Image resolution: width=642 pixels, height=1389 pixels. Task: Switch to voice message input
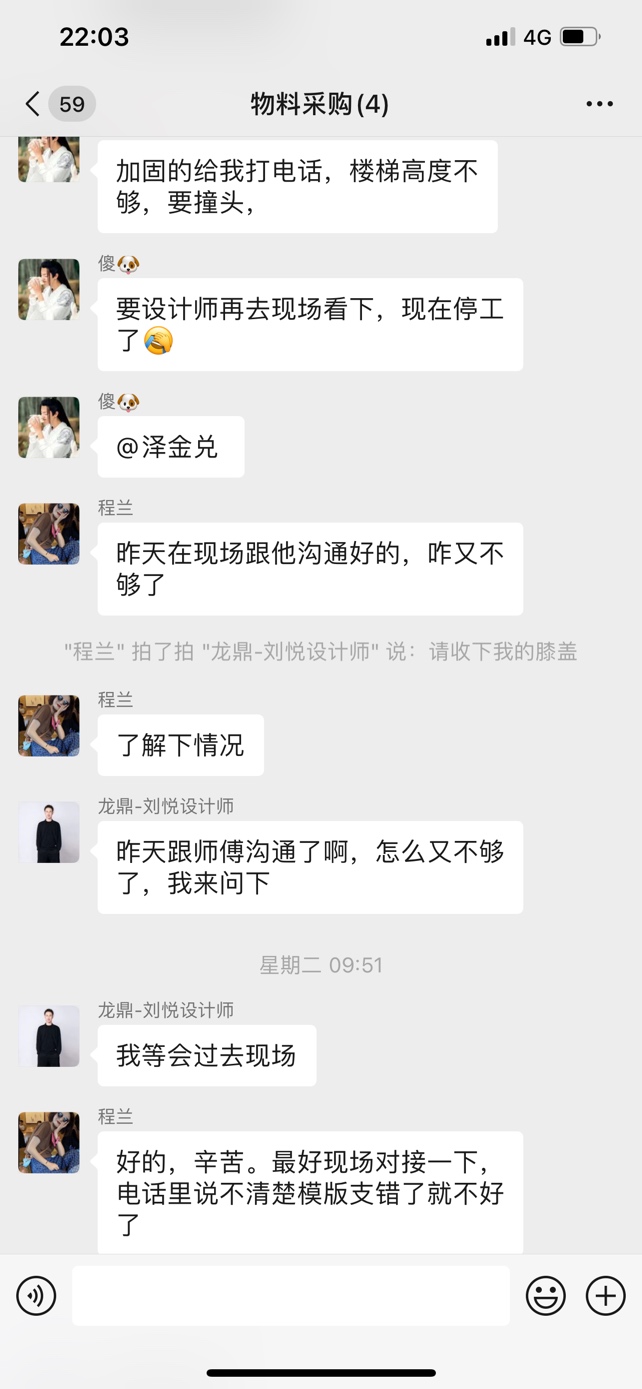(36, 1296)
